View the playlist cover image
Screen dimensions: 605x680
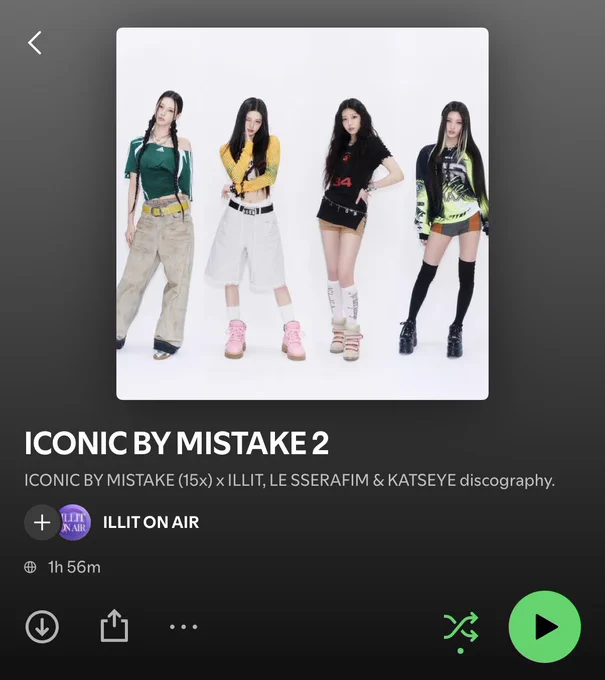[x=302, y=213]
